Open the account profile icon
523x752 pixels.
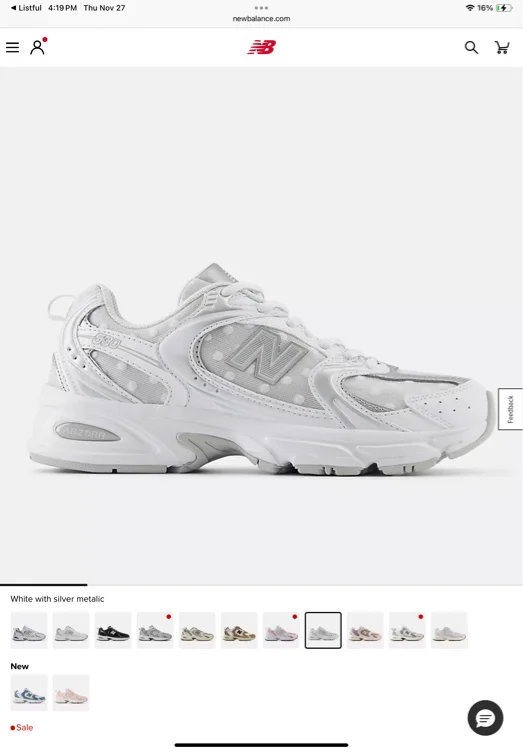coord(38,47)
